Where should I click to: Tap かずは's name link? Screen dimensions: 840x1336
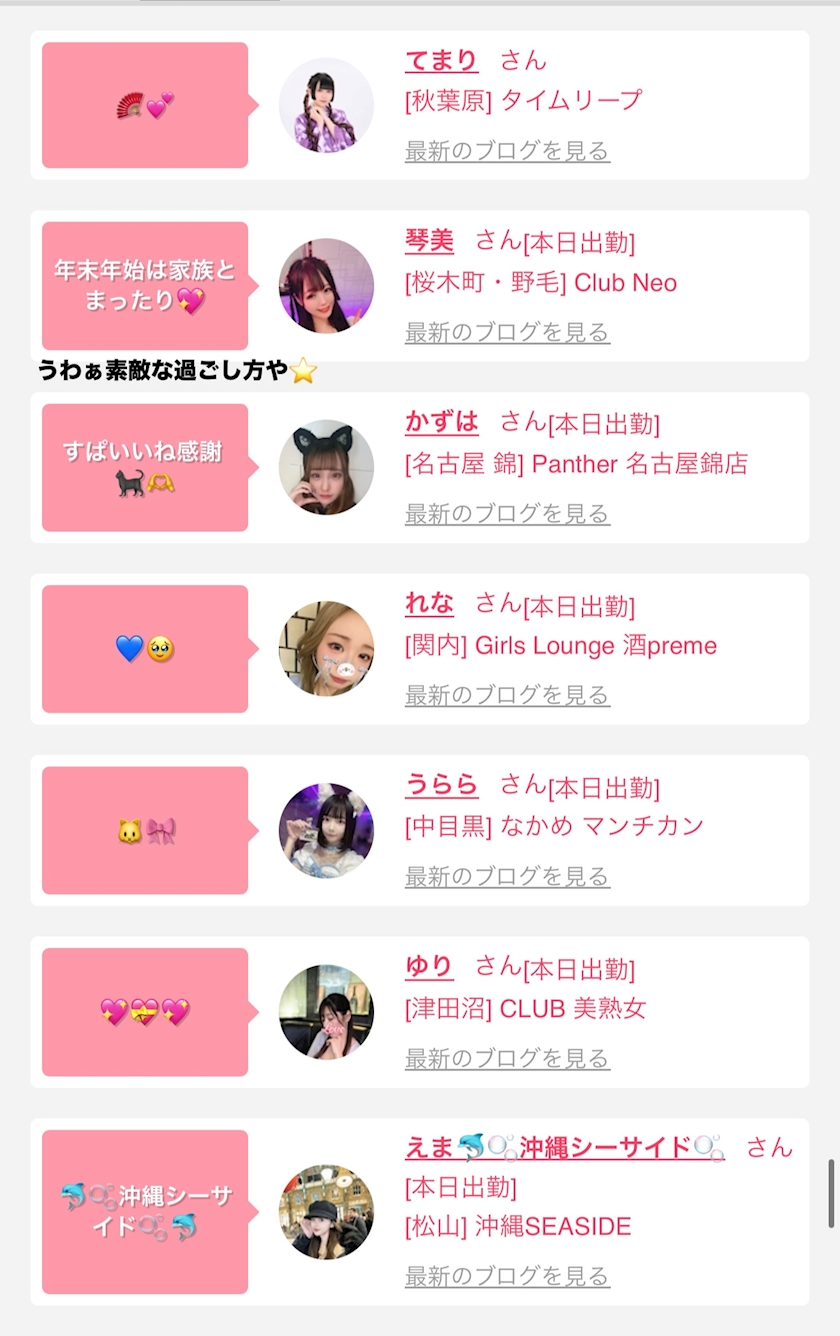click(x=441, y=423)
